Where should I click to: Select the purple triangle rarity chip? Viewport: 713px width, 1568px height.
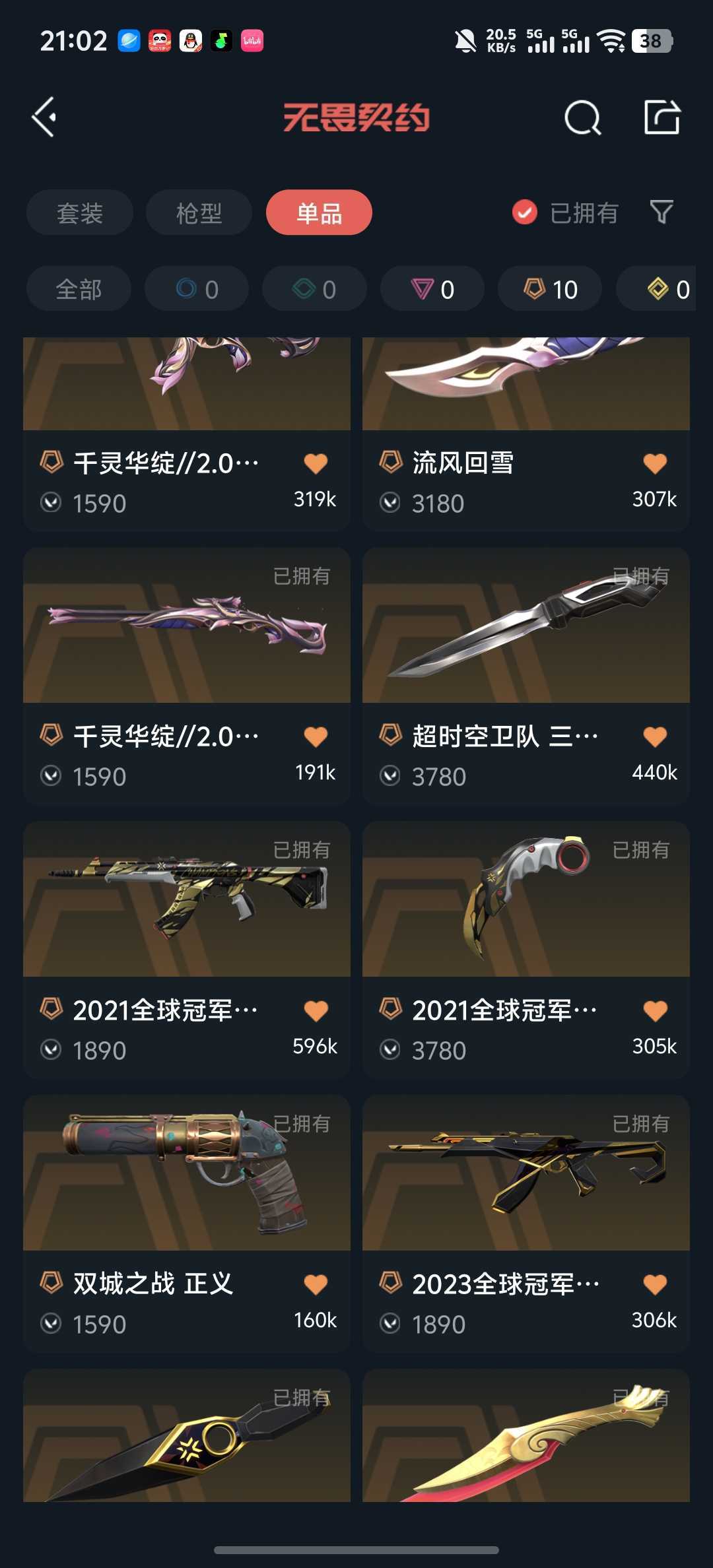(432, 289)
